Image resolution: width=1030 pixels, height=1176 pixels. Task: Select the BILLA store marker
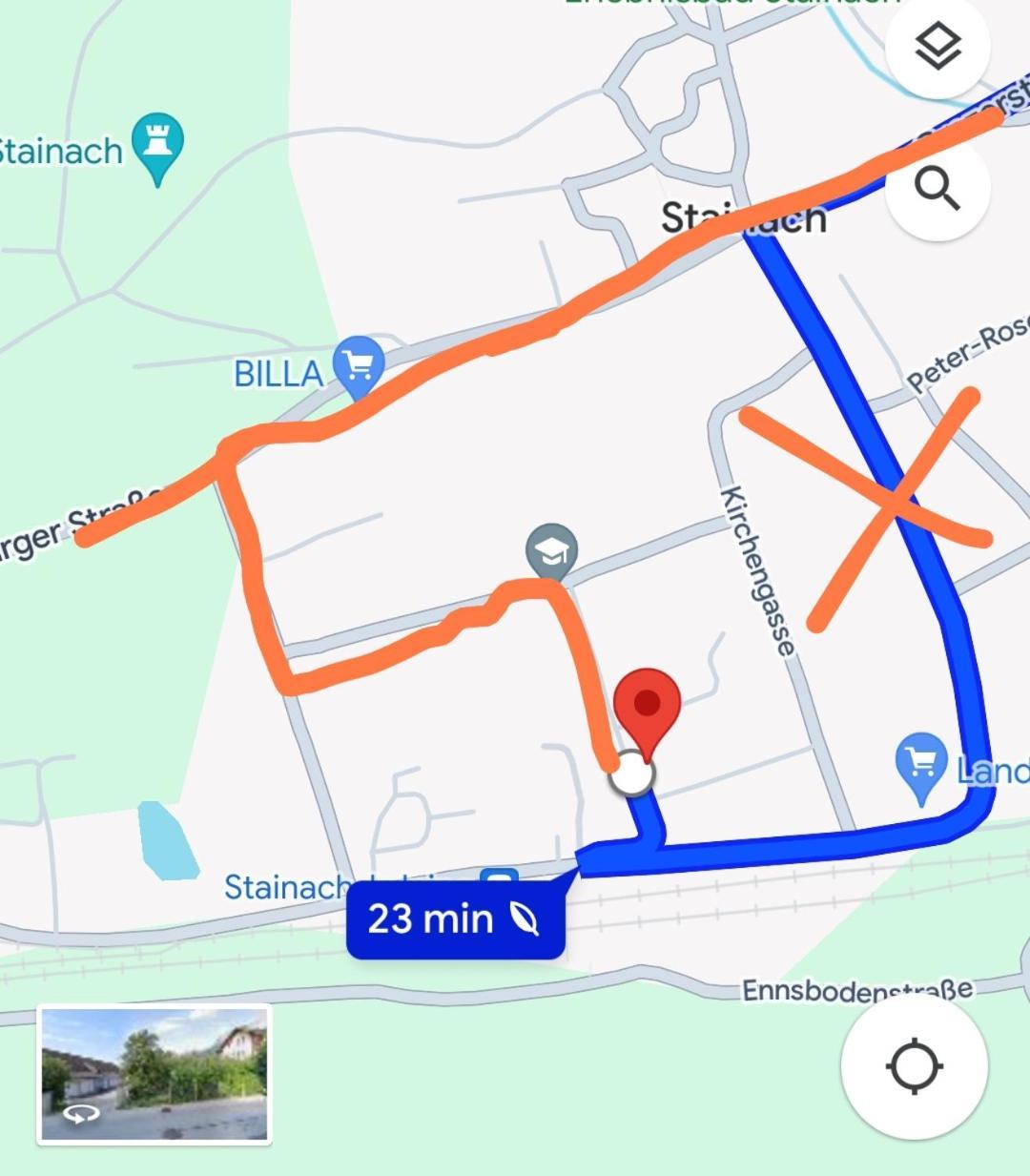[x=359, y=365]
